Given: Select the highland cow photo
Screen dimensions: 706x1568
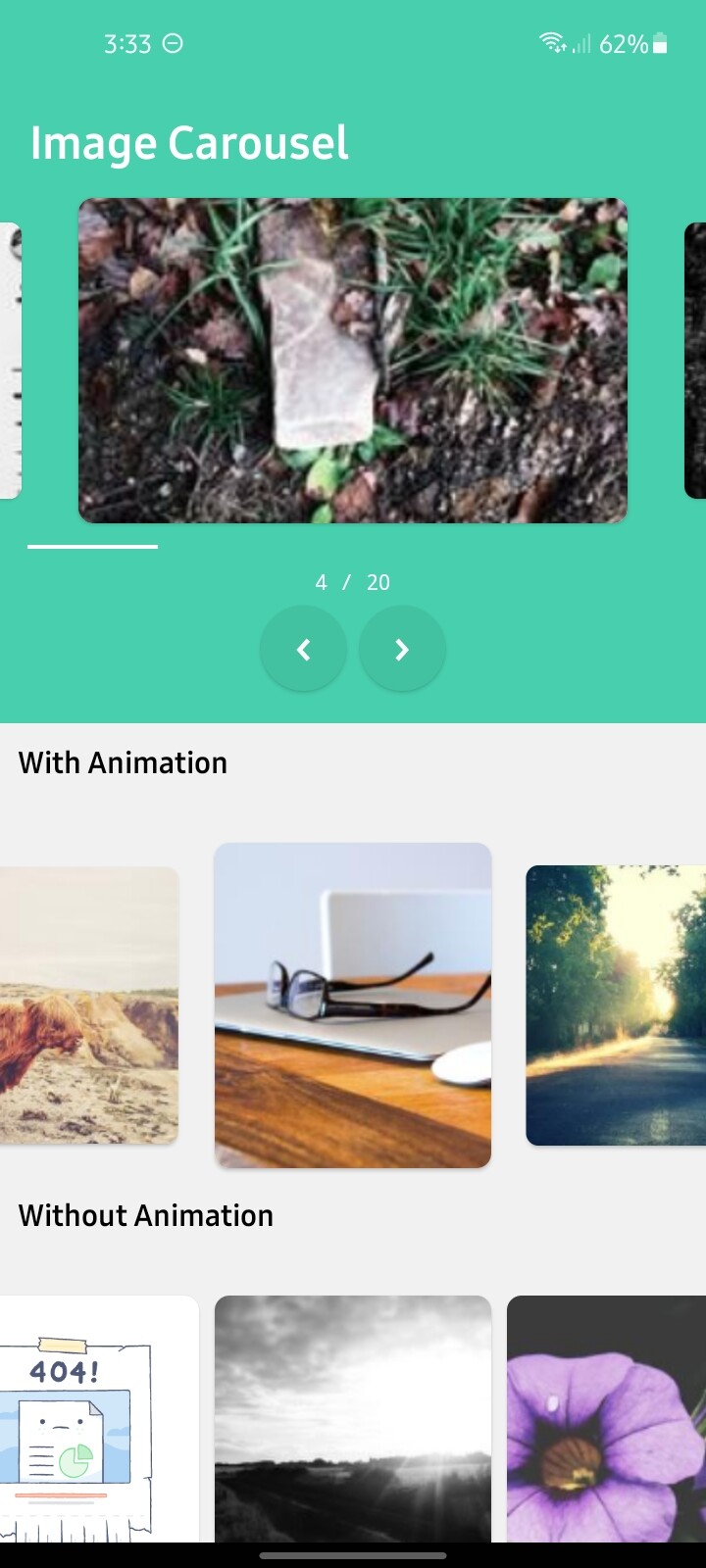Looking at the screenshot, I should coord(88,1004).
